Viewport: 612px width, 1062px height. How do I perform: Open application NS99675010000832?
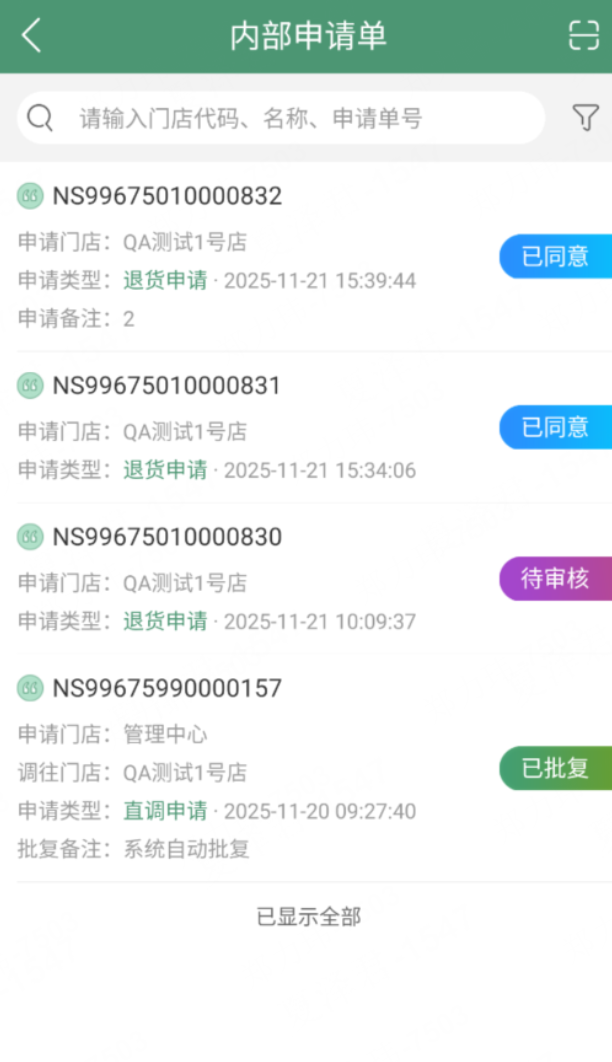167,196
